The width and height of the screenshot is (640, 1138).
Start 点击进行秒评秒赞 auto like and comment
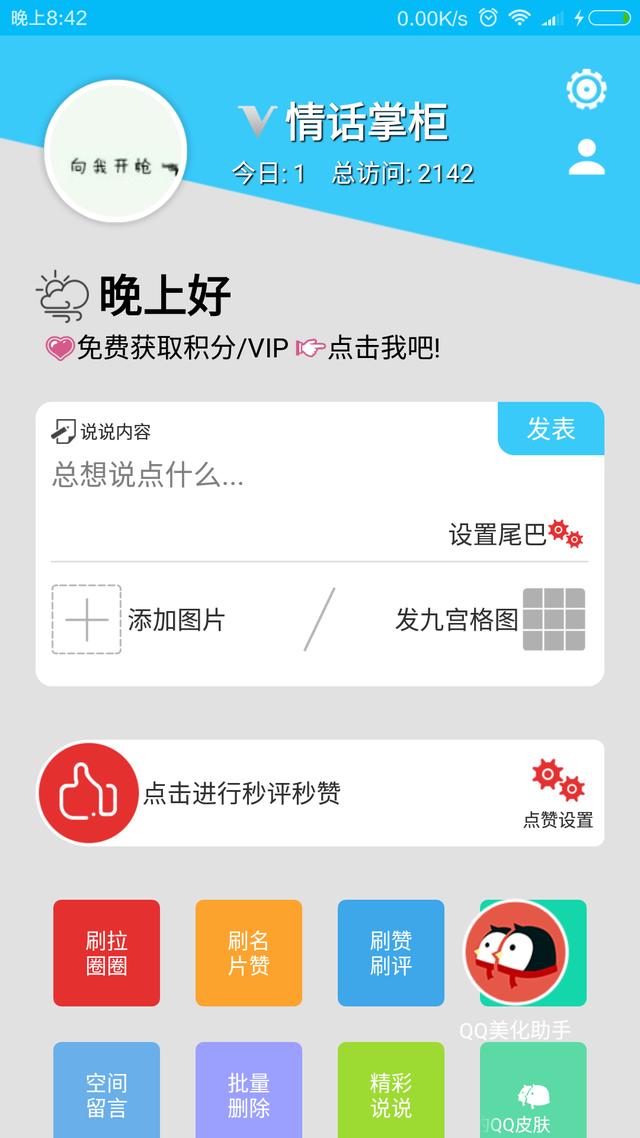pyautogui.click(x=240, y=793)
